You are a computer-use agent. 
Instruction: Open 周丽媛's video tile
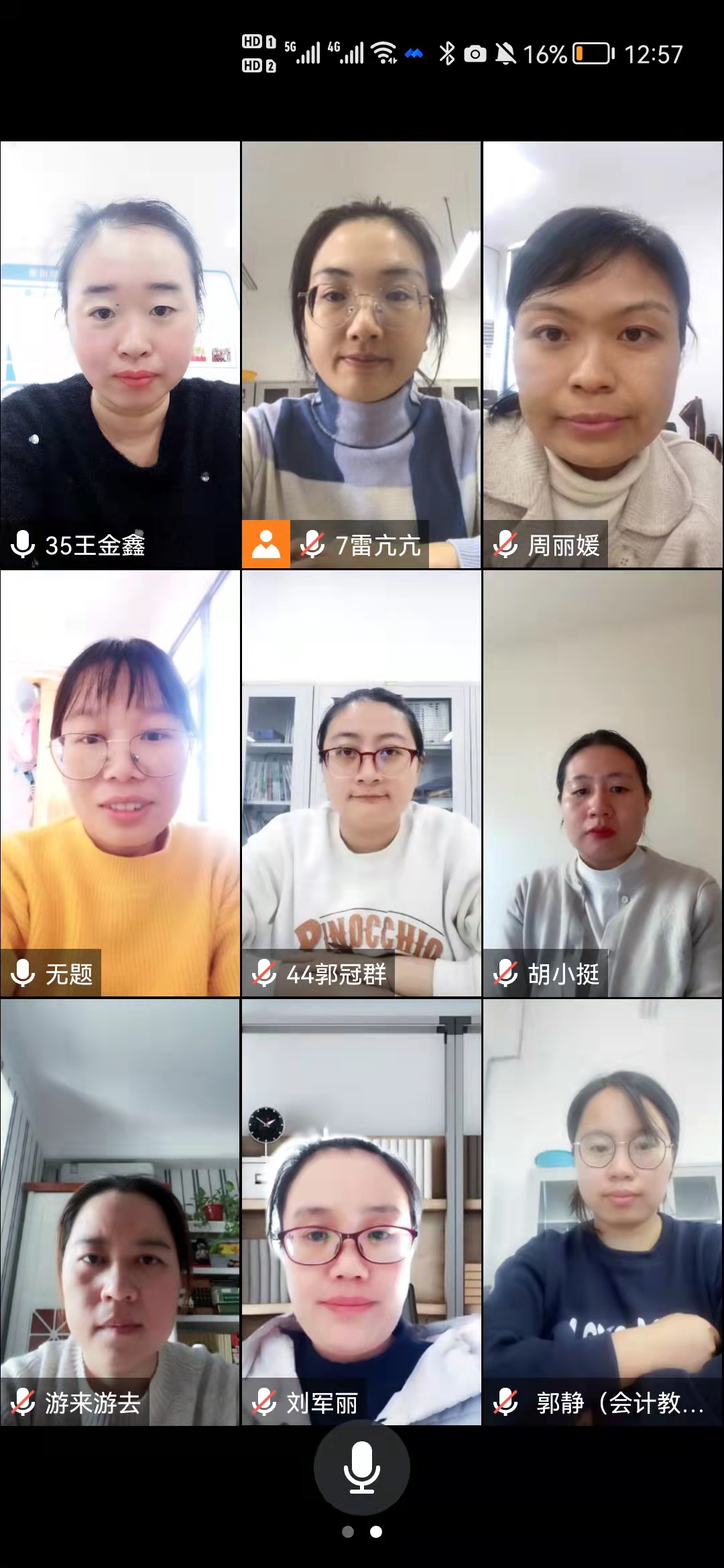pos(603,355)
